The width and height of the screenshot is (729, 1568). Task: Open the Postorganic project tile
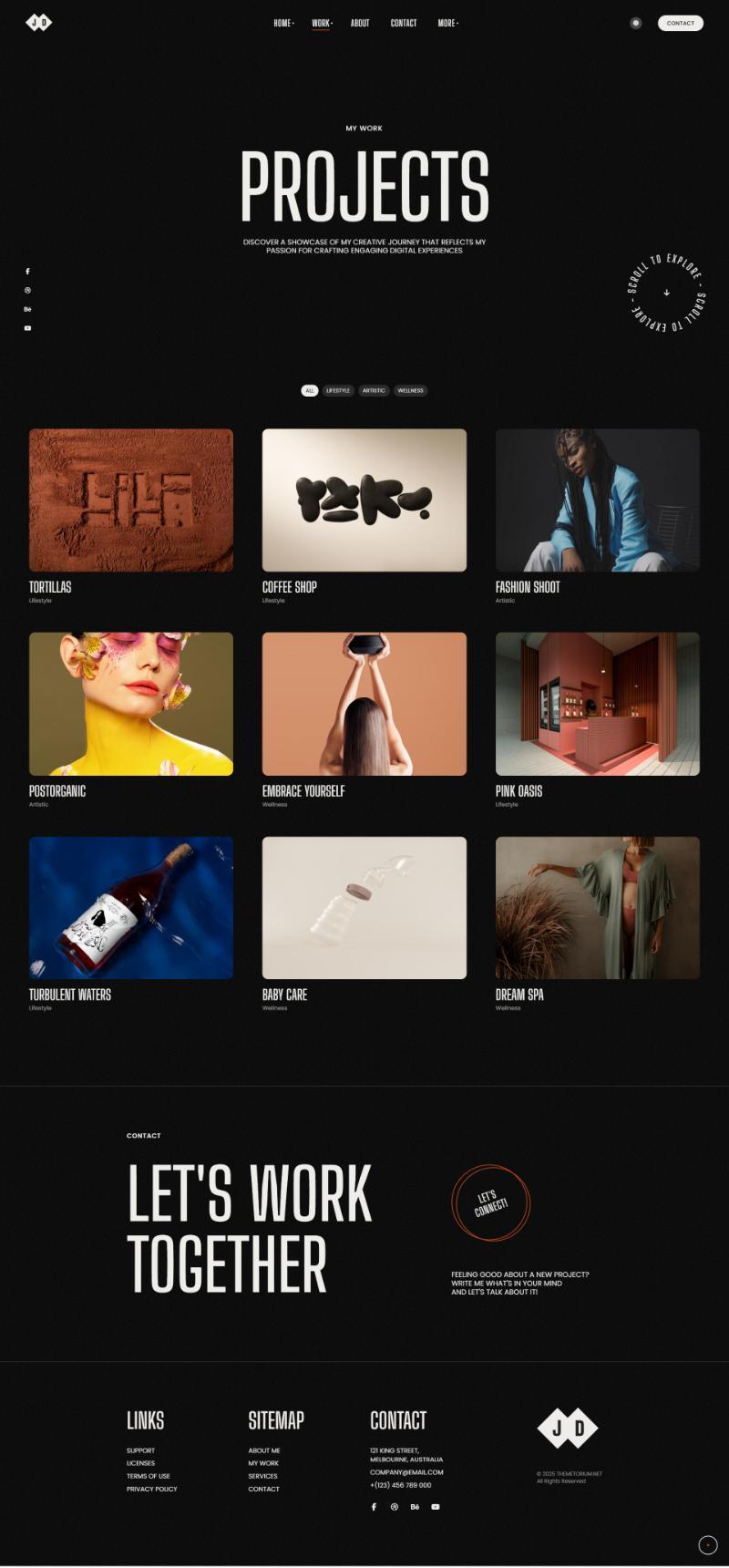coord(131,704)
